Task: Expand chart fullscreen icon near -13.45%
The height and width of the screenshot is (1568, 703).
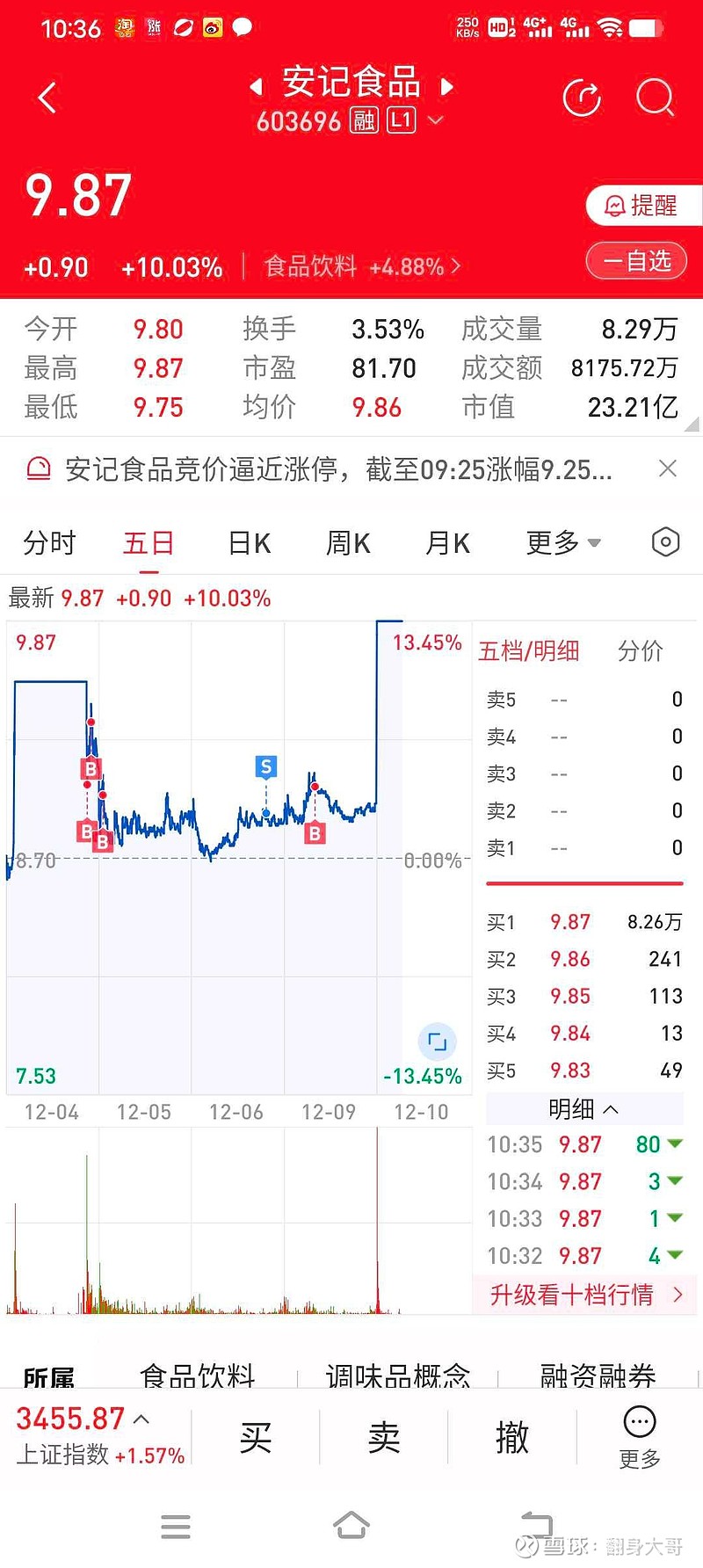Action: [437, 1042]
